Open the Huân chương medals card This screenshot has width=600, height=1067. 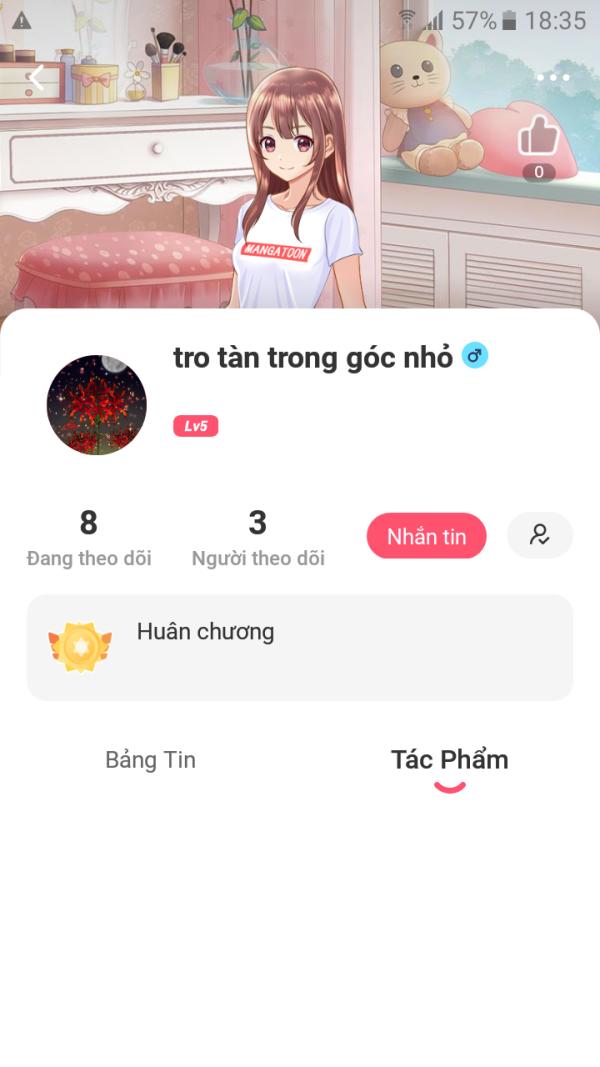(x=299, y=647)
